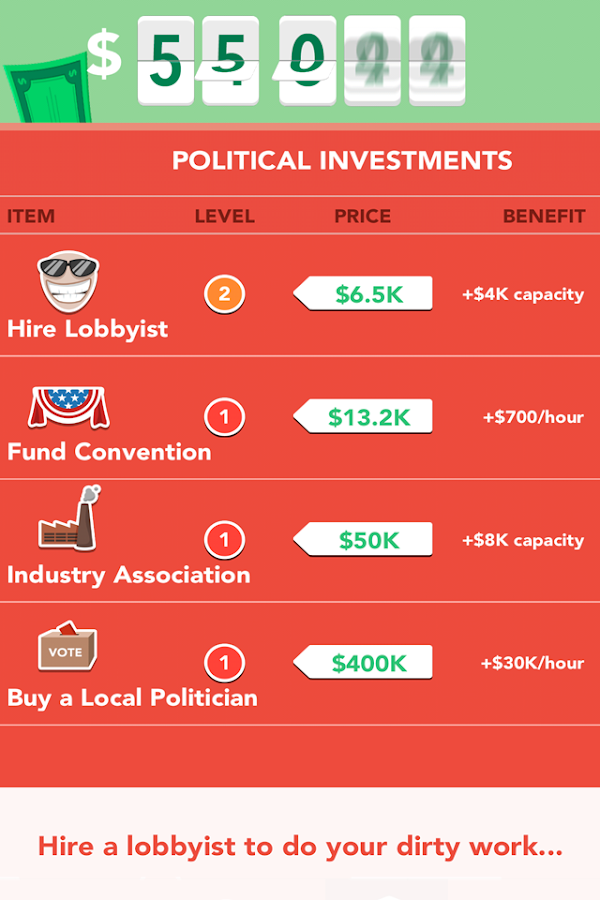Purchase Fund Convention for $13.2K

click(x=368, y=417)
